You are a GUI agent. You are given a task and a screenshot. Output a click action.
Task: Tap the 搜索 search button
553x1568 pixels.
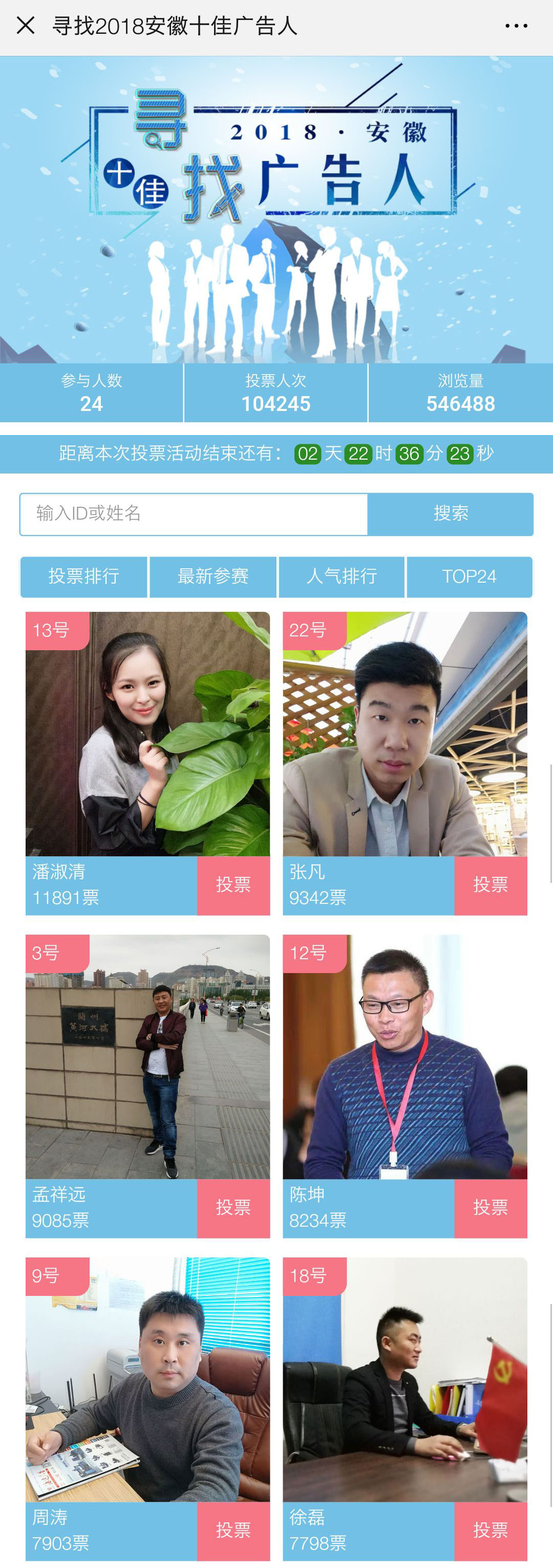coord(450,514)
